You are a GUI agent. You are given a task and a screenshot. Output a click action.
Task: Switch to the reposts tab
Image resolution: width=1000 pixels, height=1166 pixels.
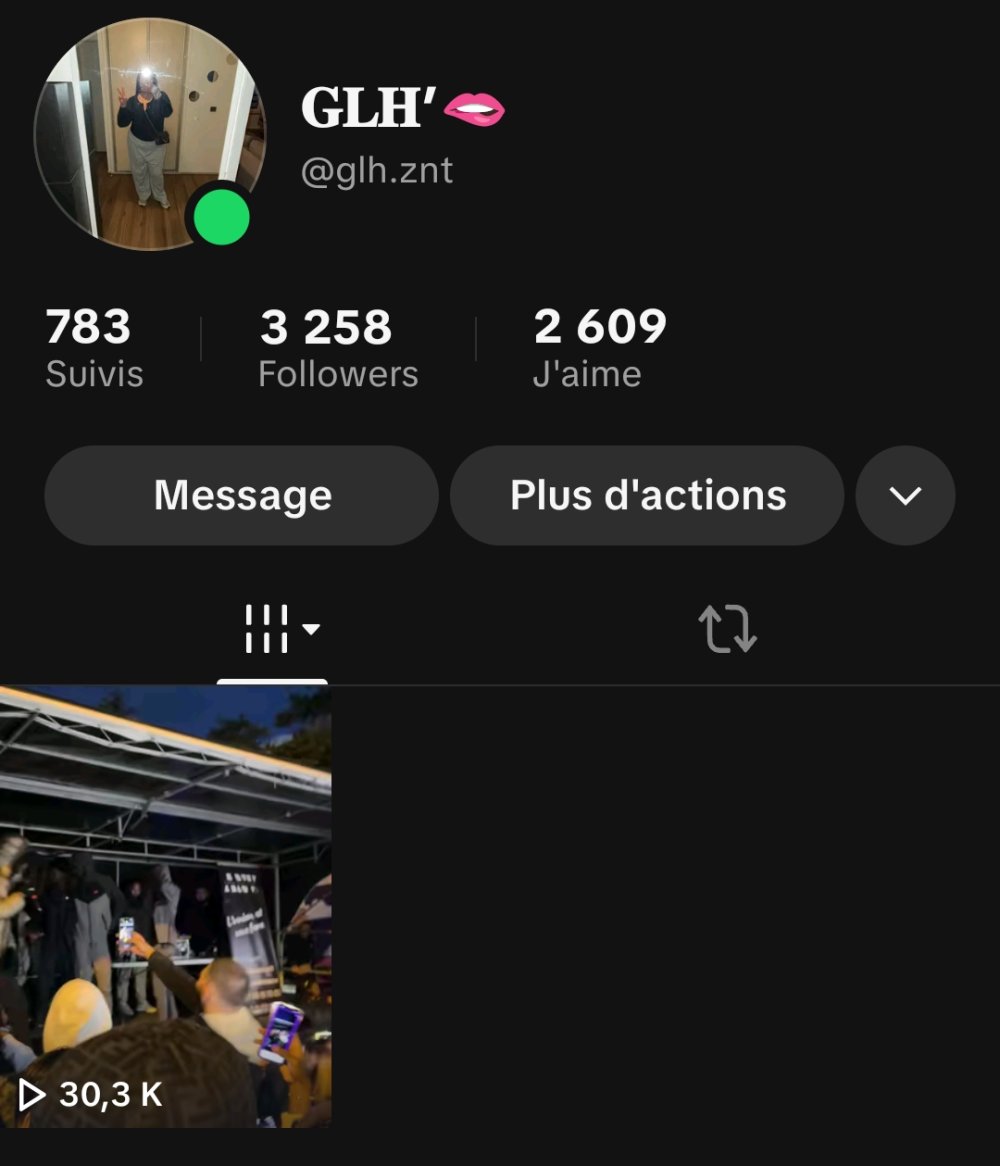click(727, 630)
